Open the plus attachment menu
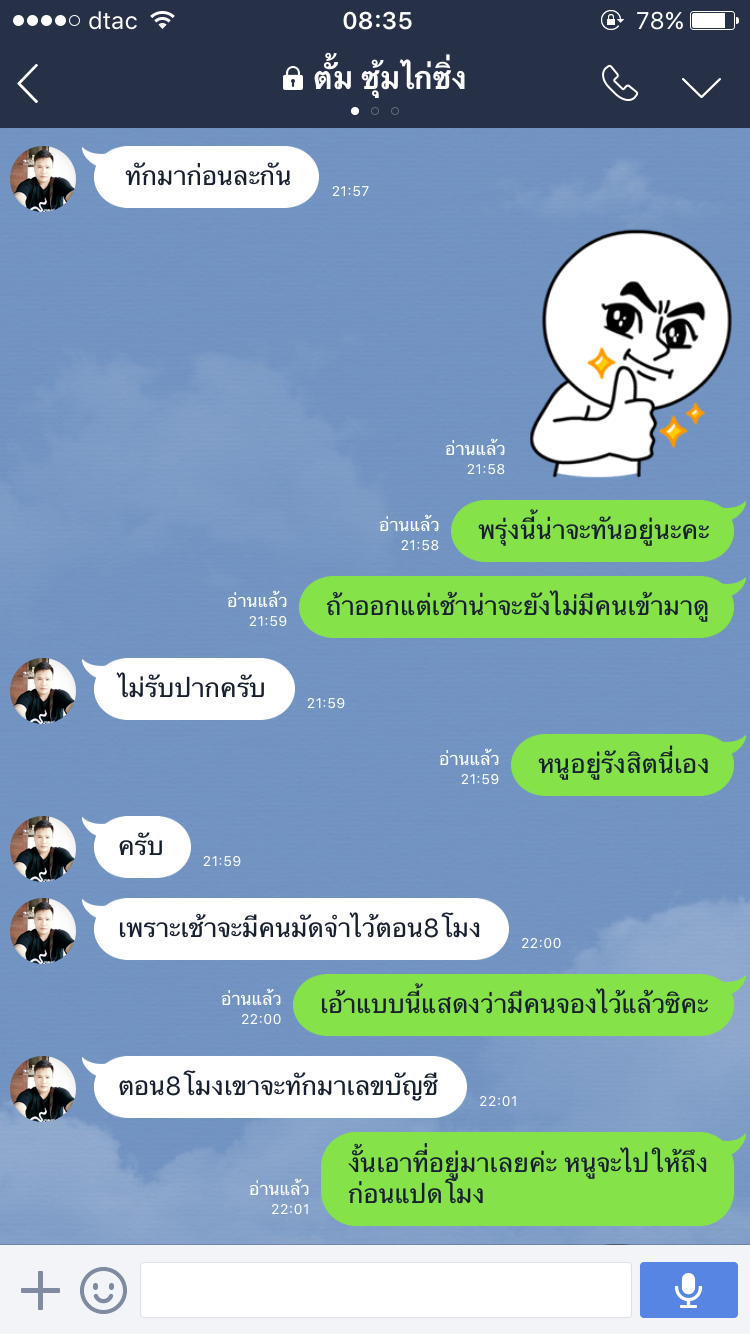Screen dimensions: 750x1334 click(41, 1290)
